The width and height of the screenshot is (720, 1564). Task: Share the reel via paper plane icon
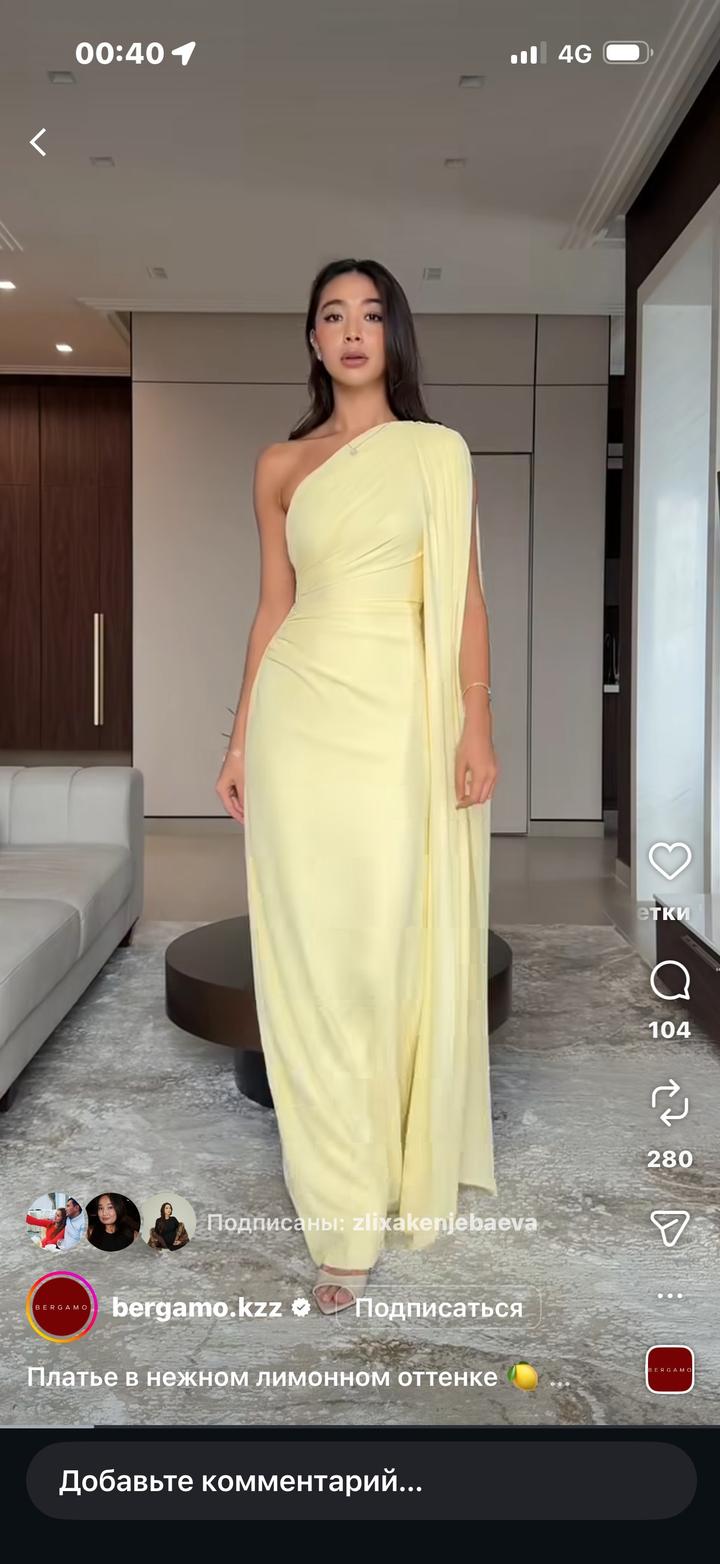[x=669, y=1228]
